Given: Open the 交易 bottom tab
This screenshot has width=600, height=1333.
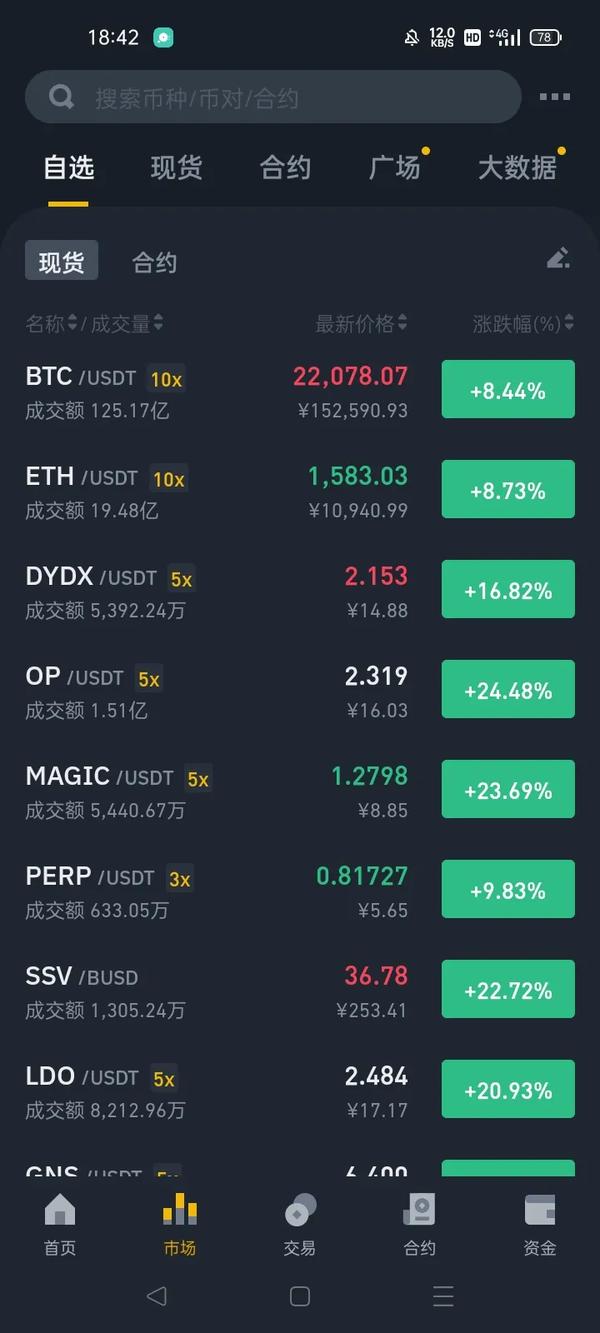Looking at the screenshot, I should pyautogui.click(x=300, y=1224).
